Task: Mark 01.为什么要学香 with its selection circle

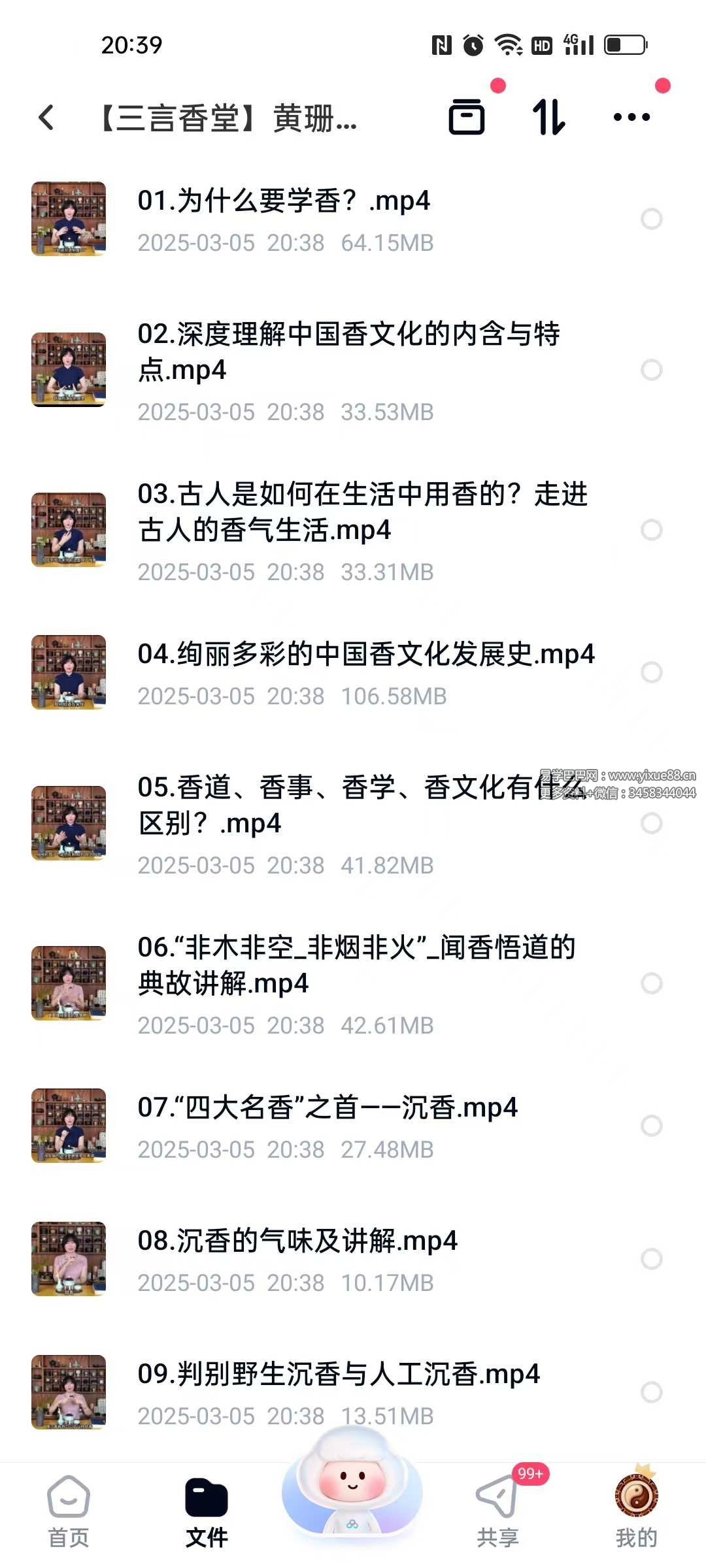Action: click(x=652, y=219)
